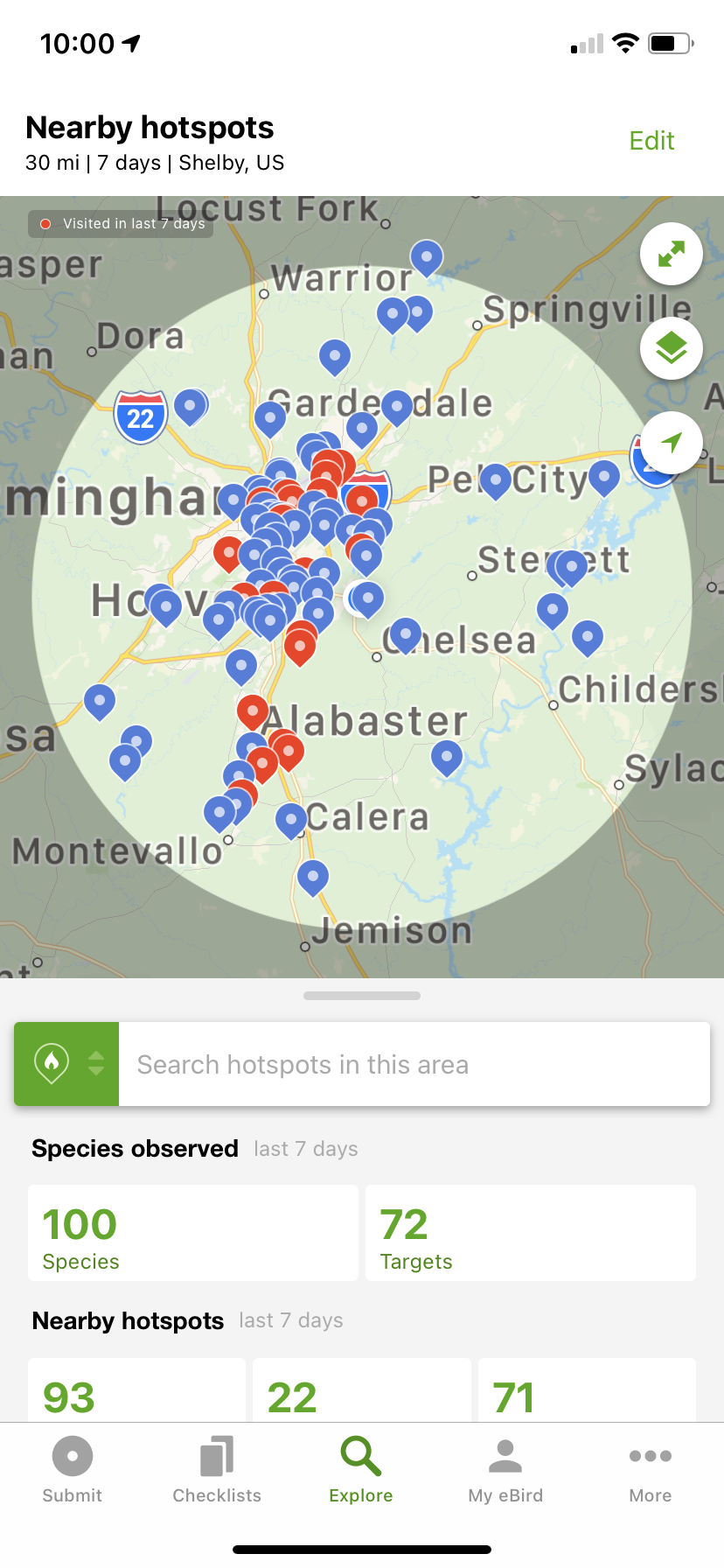Expand the map to full screen

pos(671,255)
